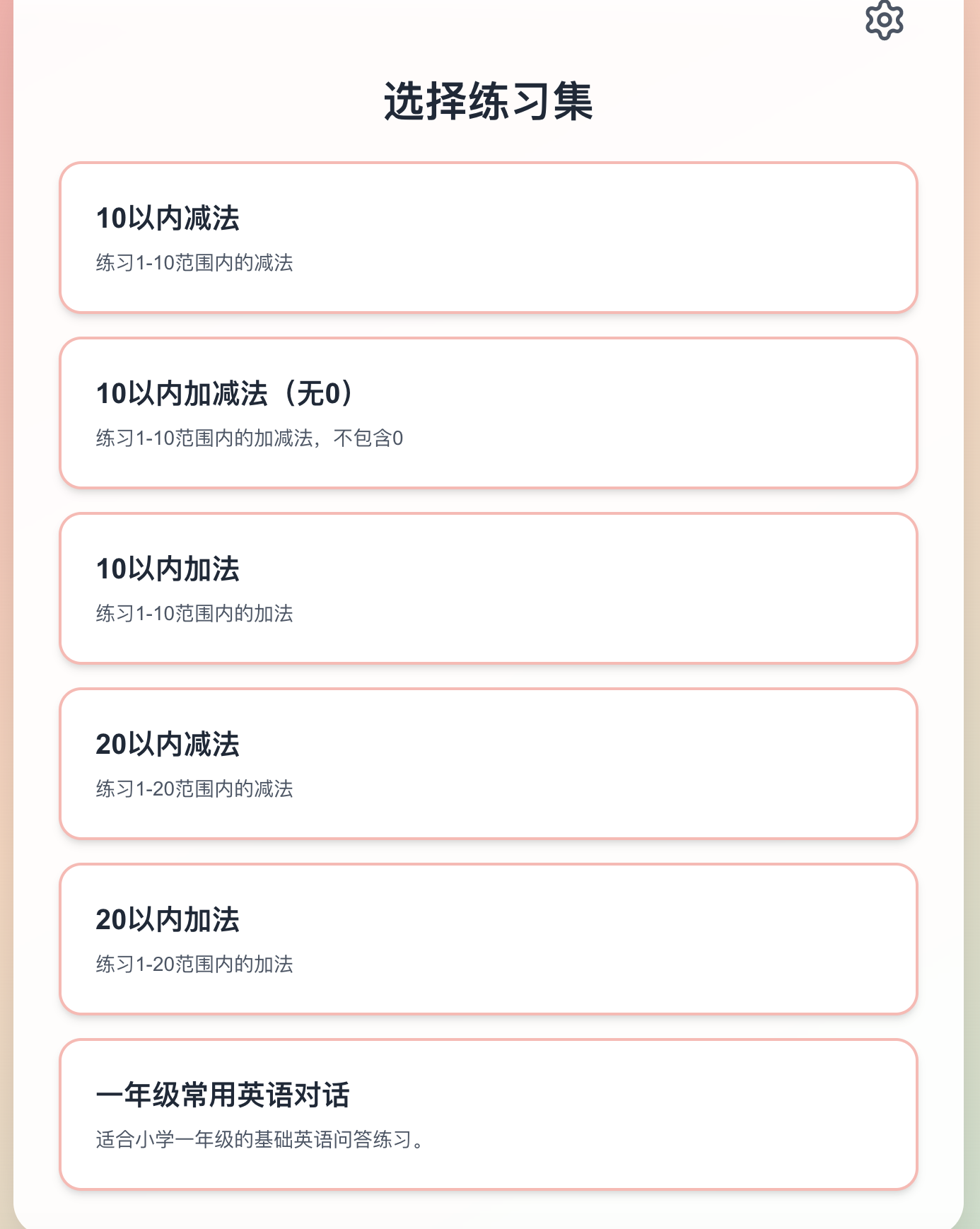Image resolution: width=980 pixels, height=1229 pixels.
Task: Click the heading "10以内加减法（无0）"
Action: 225,393
